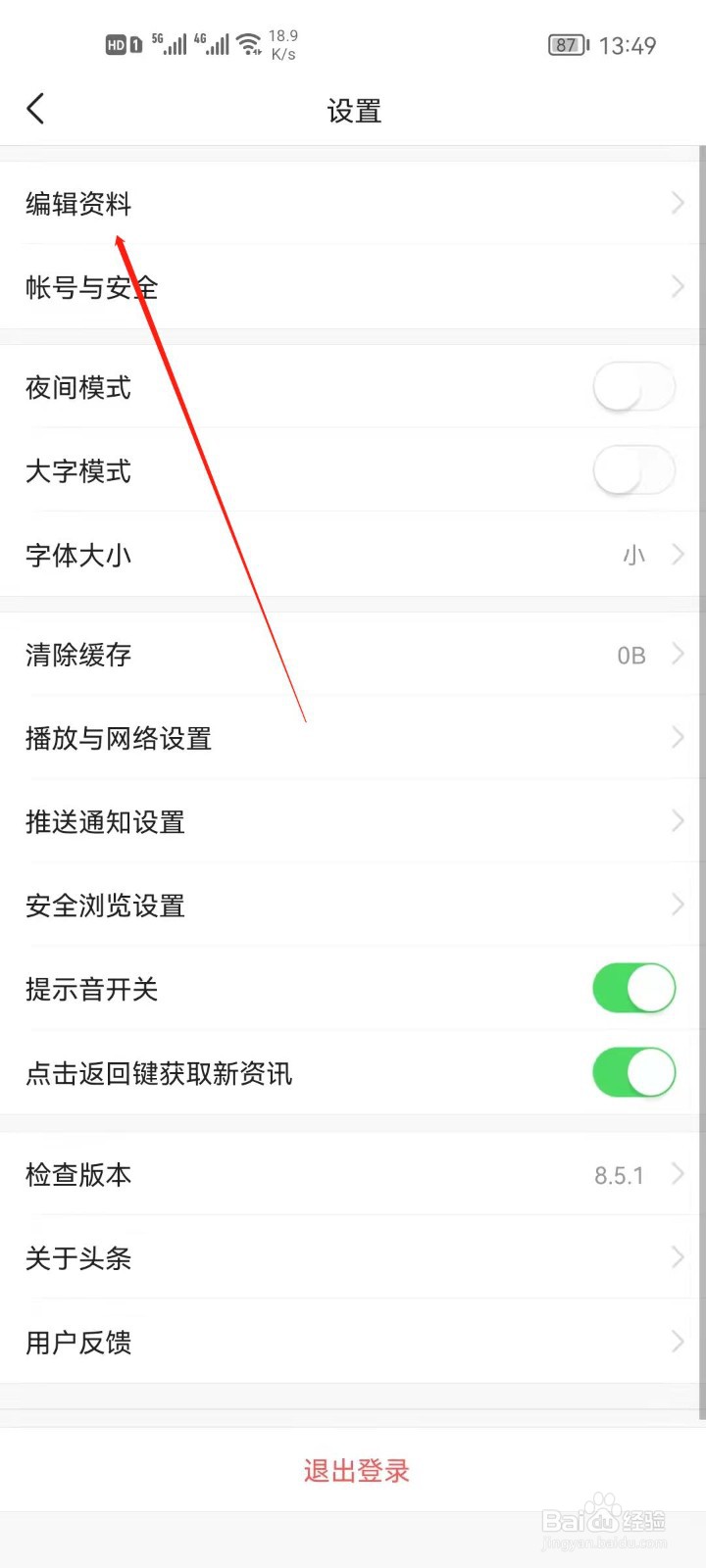The image size is (706, 1568).
Task: Tap the back arrow to exit settings
Action: click(x=35, y=109)
